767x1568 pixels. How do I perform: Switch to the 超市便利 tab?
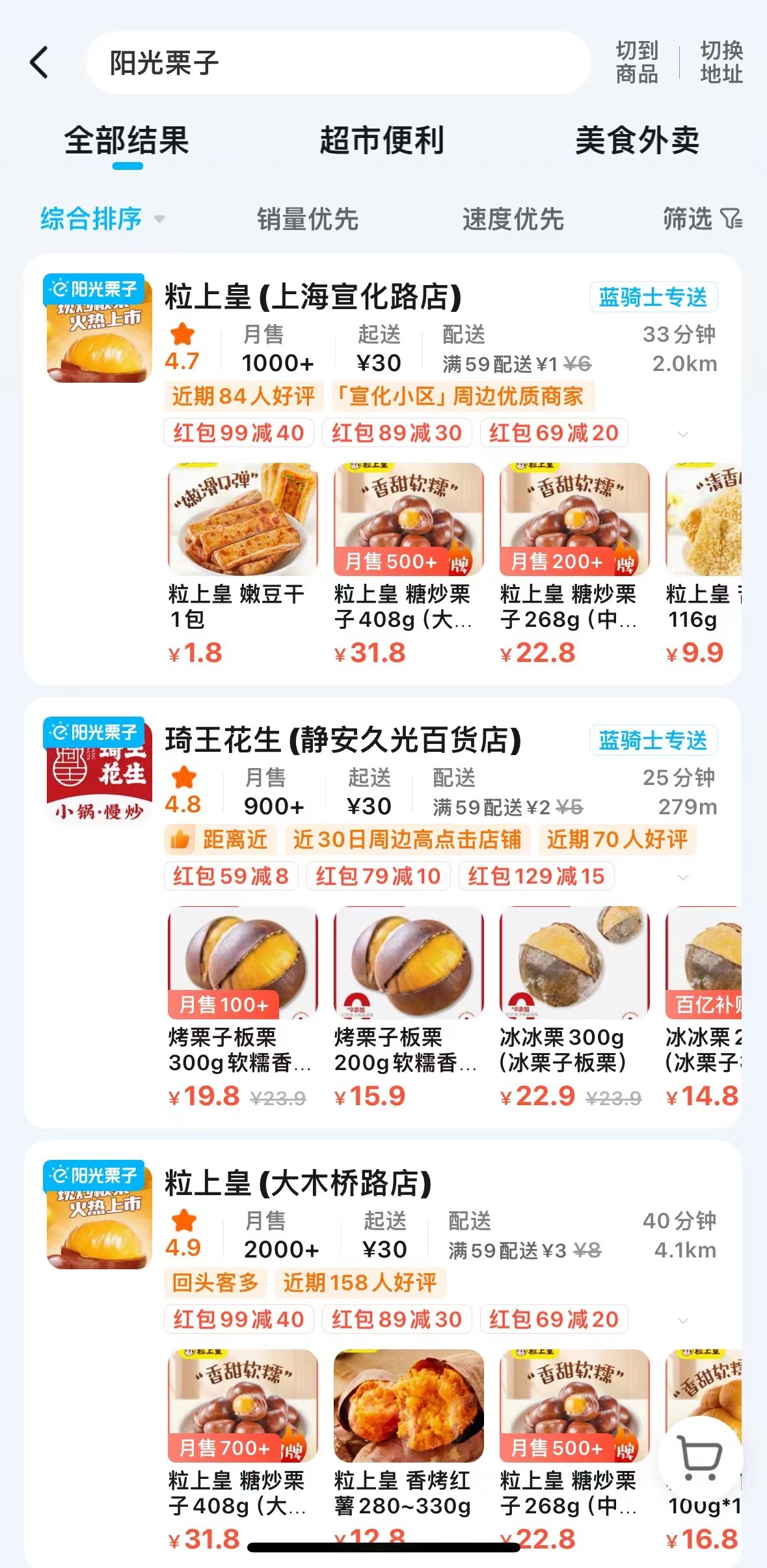(x=382, y=141)
